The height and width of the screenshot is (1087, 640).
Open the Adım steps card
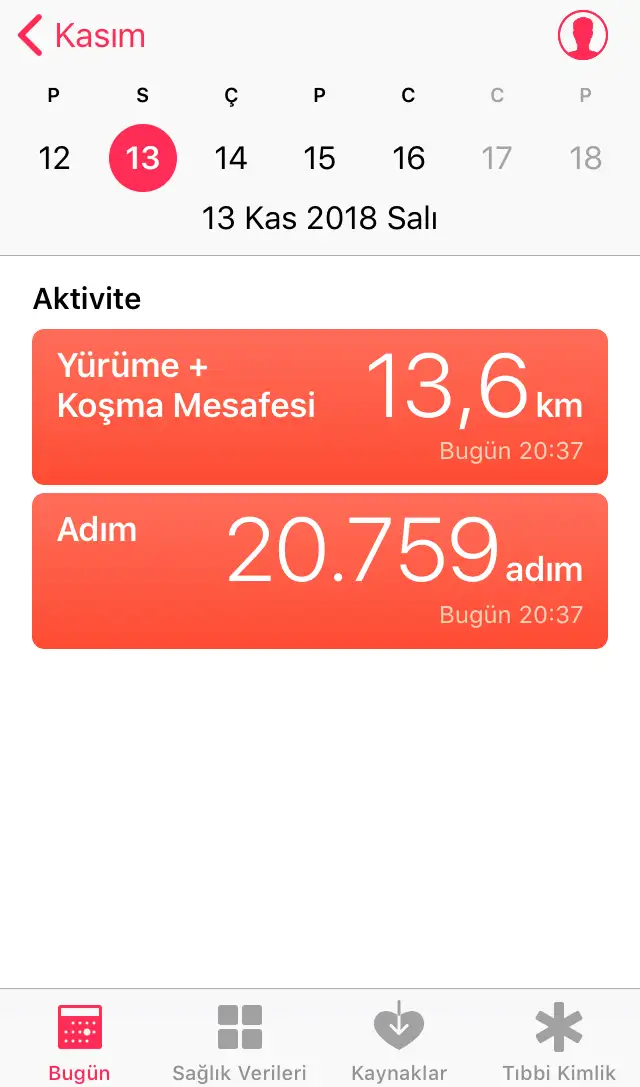pos(320,571)
